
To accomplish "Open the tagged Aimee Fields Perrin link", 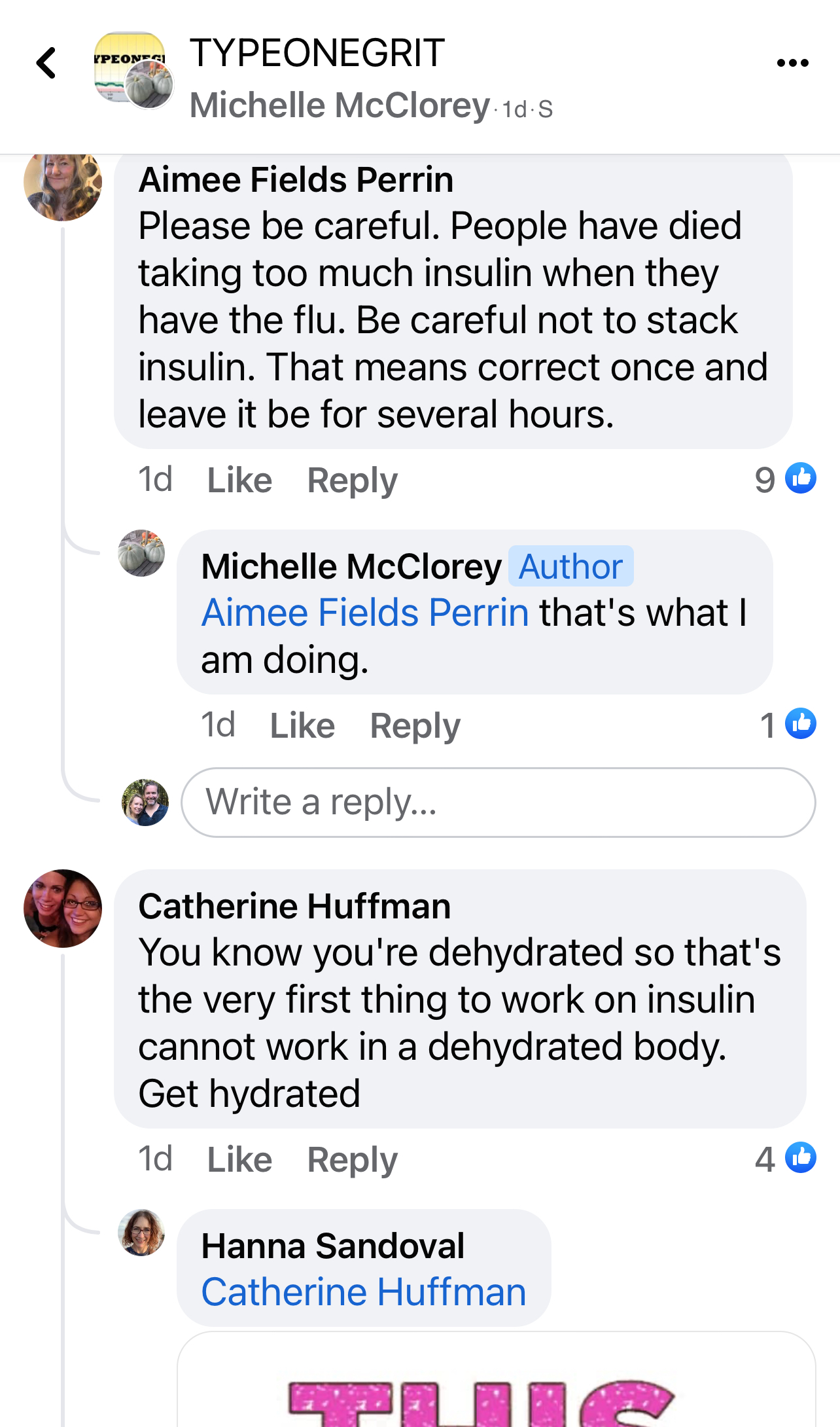I will pyautogui.click(x=365, y=613).
